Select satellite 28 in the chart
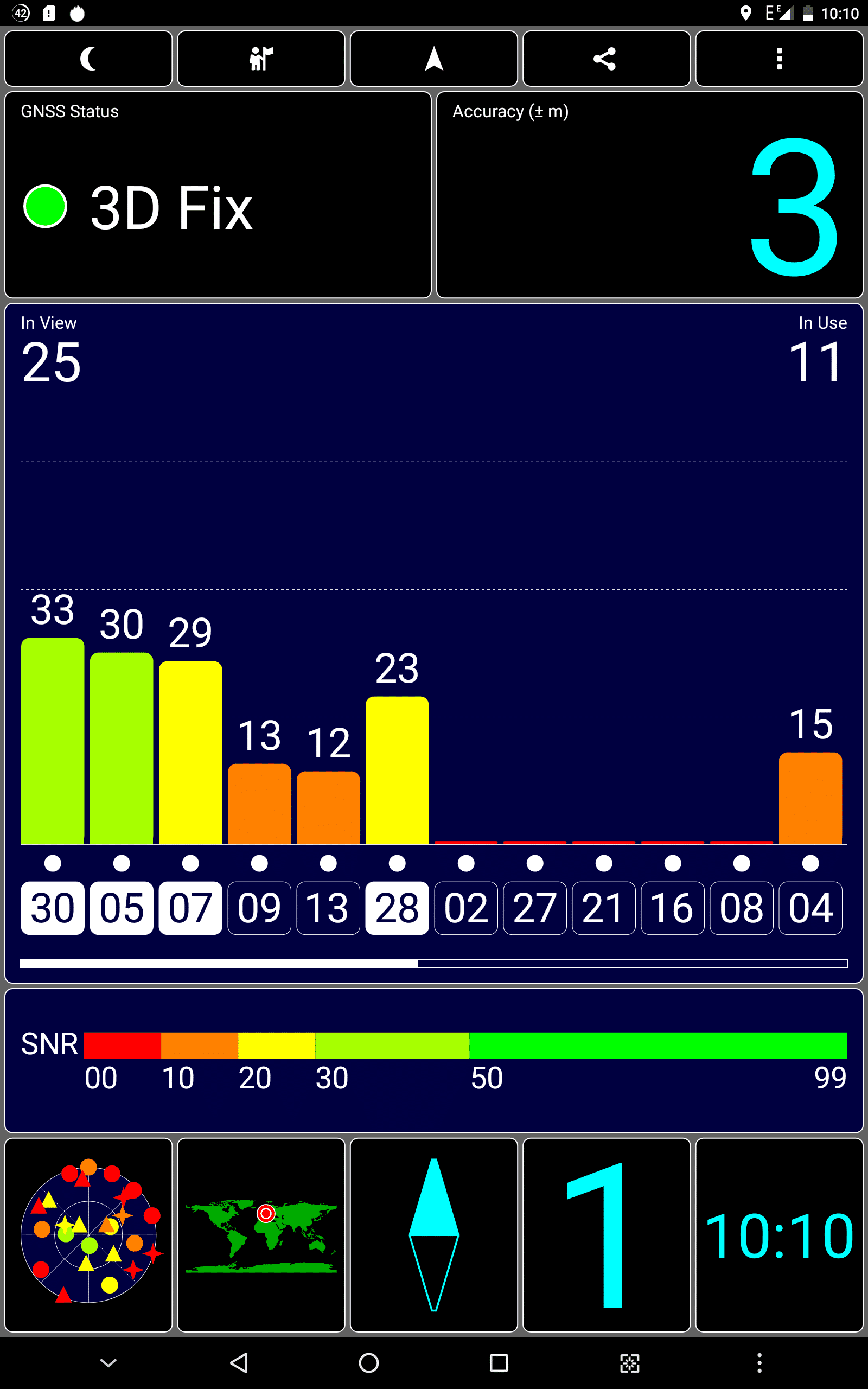Image resolution: width=868 pixels, height=1389 pixels. tap(397, 908)
